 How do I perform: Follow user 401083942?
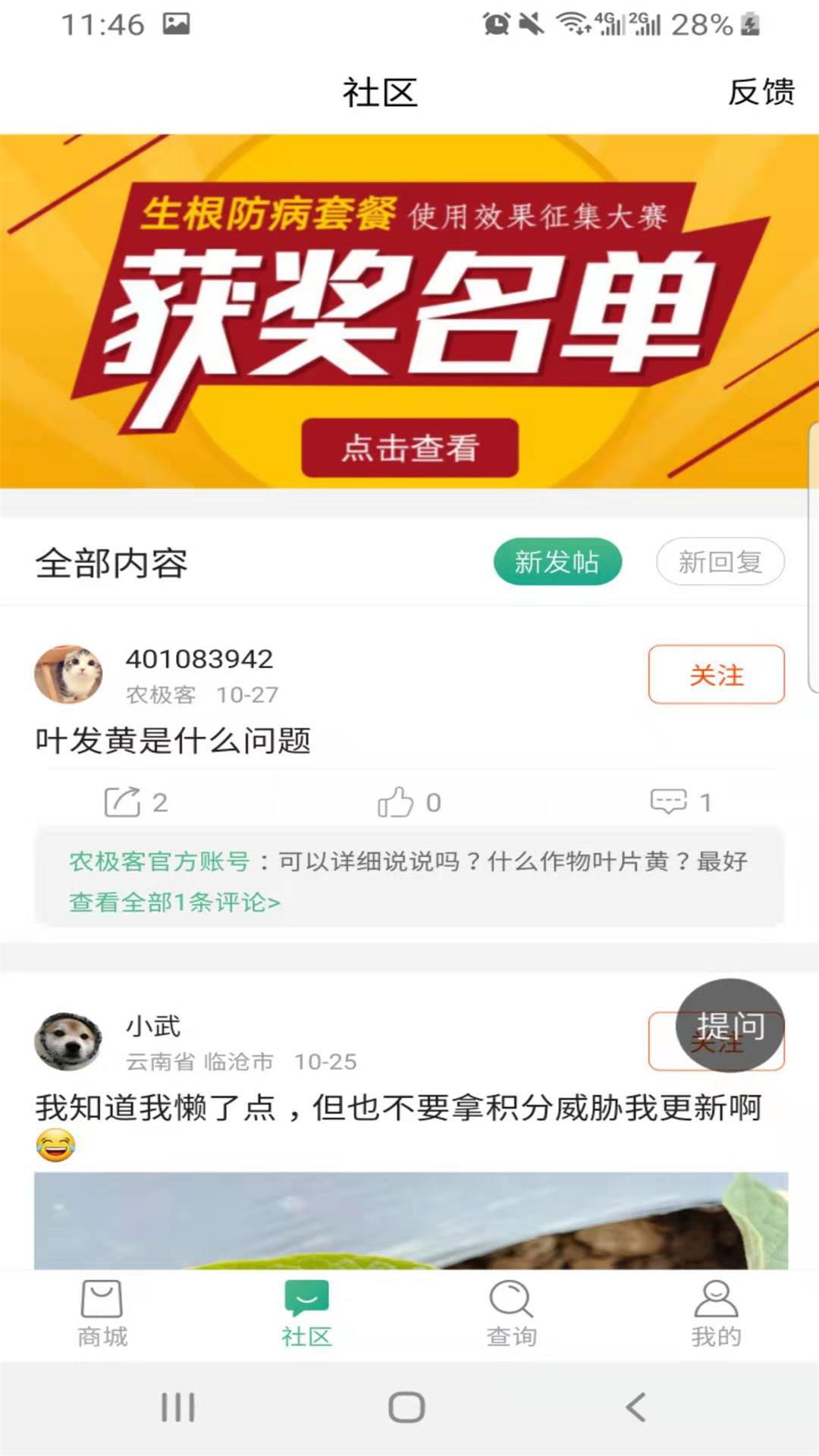(x=716, y=674)
